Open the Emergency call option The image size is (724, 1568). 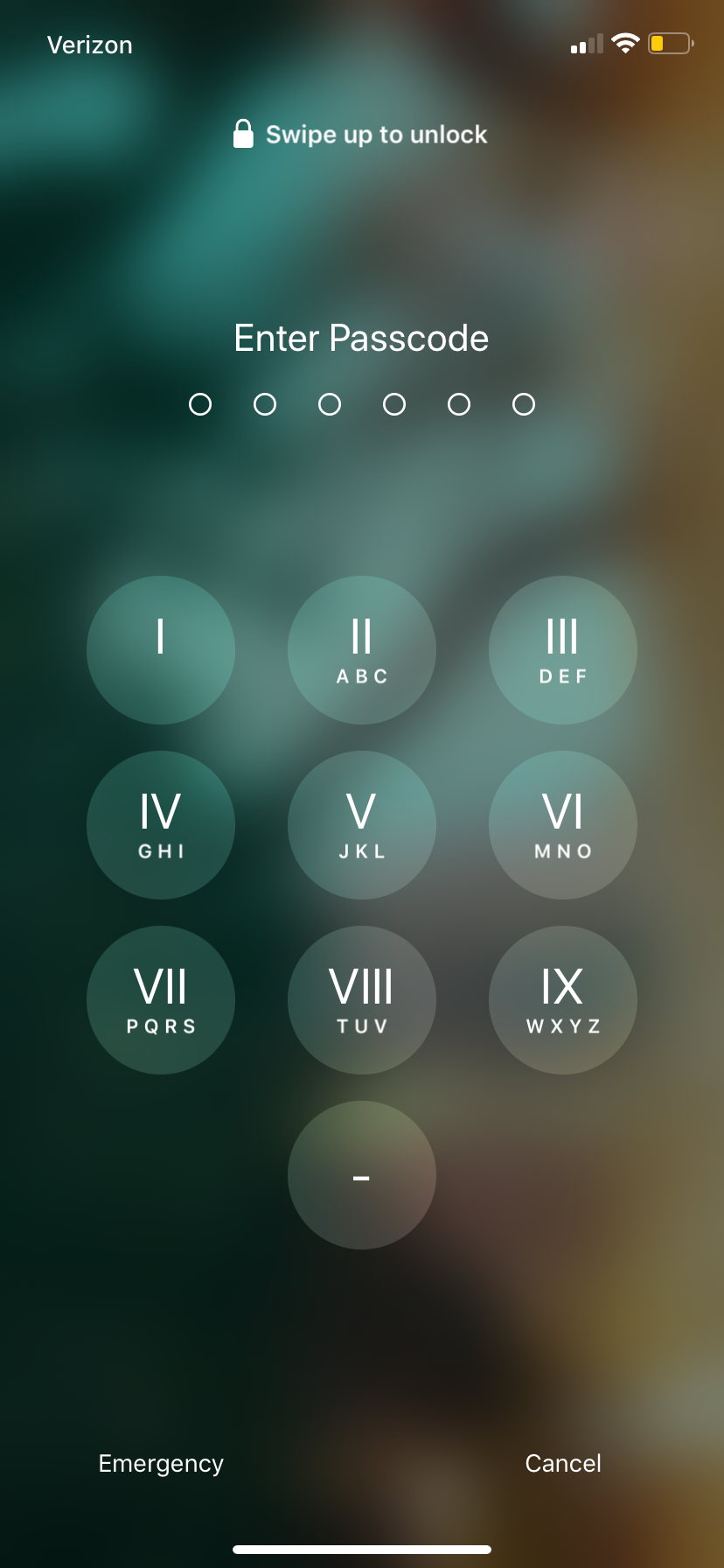click(x=161, y=1464)
